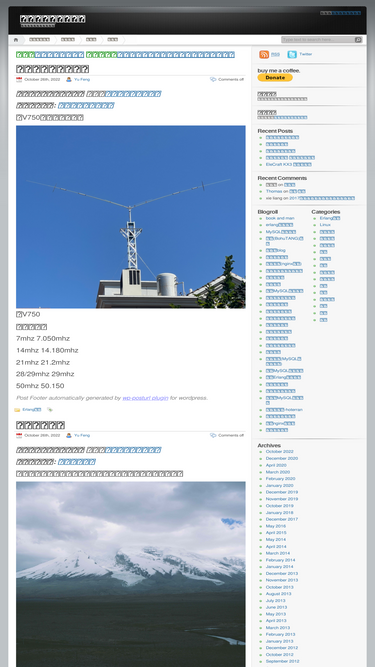Open the December 2020 archive
Screen dimensions: 375x667
click(281, 459)
